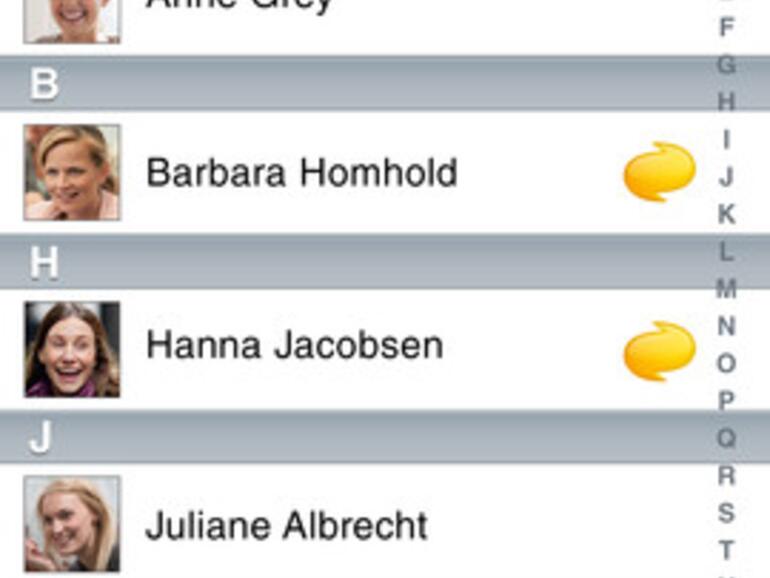
Task: Tap the chat bubble next to Barbara Homhold
Action: point(659,172)
